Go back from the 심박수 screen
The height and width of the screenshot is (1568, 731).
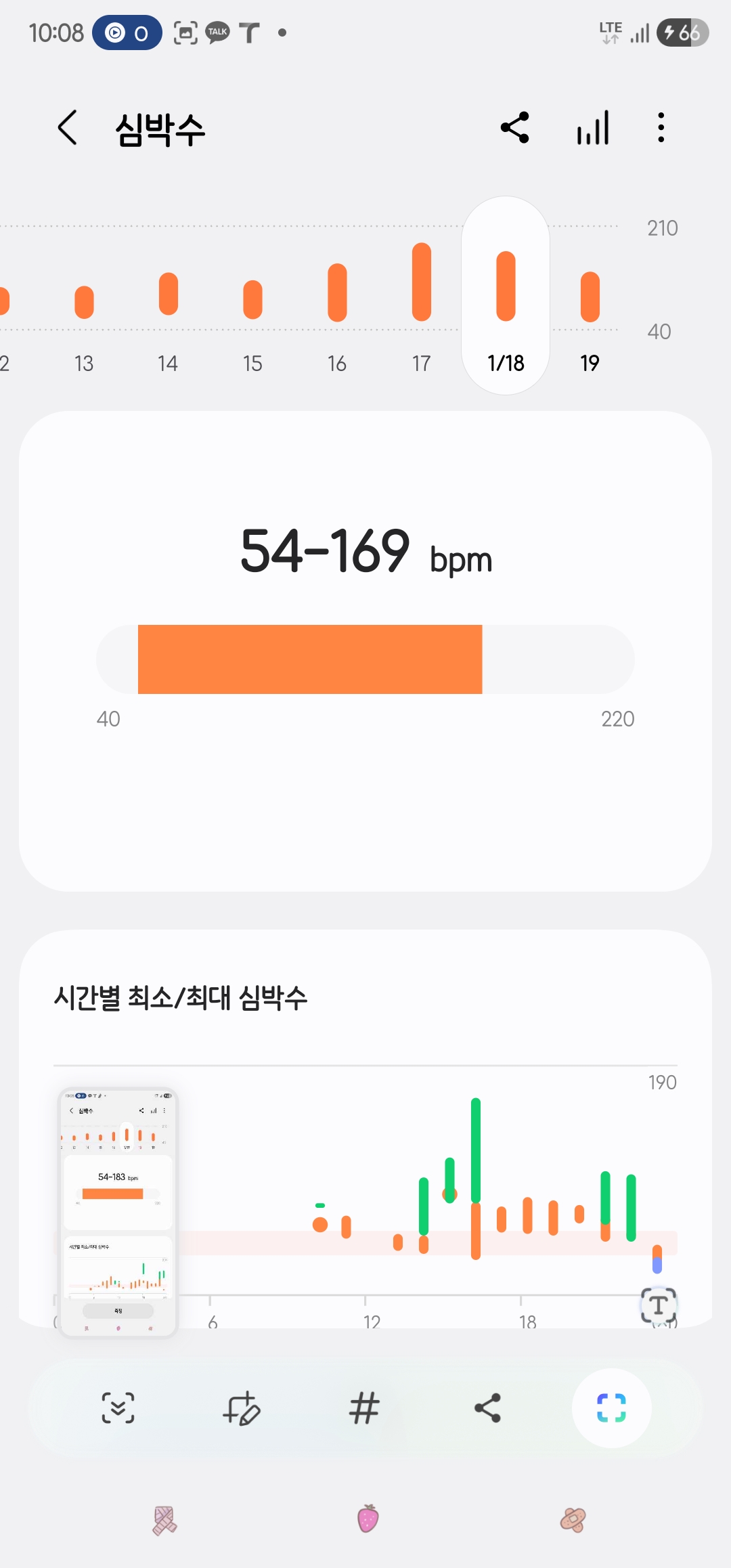(68, 128)
